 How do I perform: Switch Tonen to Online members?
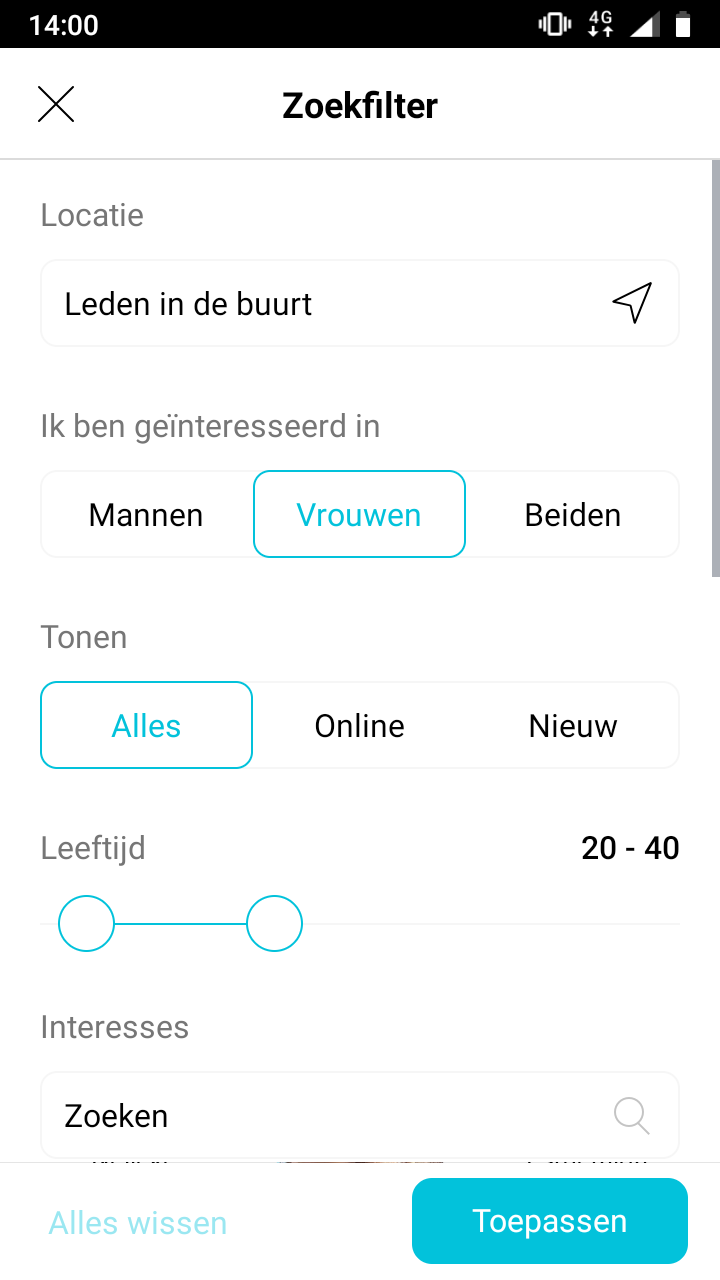359,725
